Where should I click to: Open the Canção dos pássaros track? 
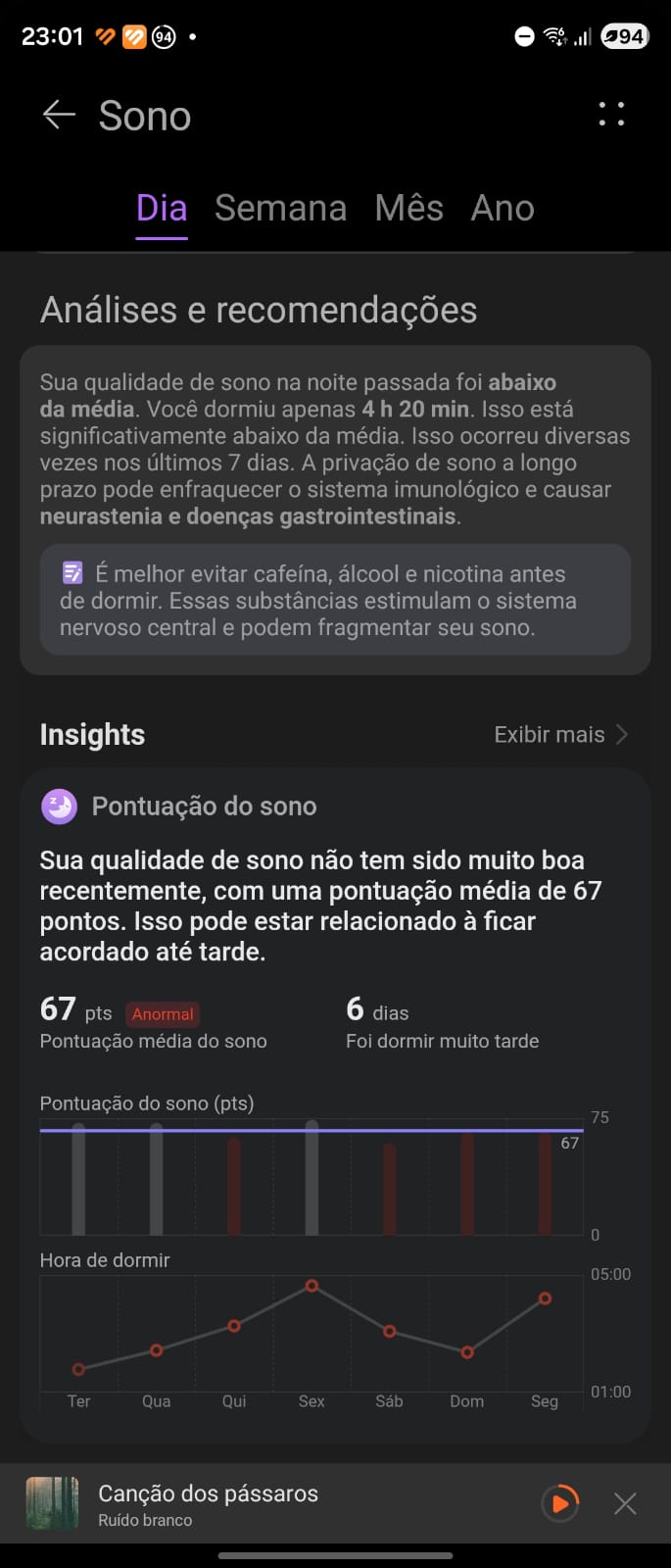click(x=208, y=1503)
